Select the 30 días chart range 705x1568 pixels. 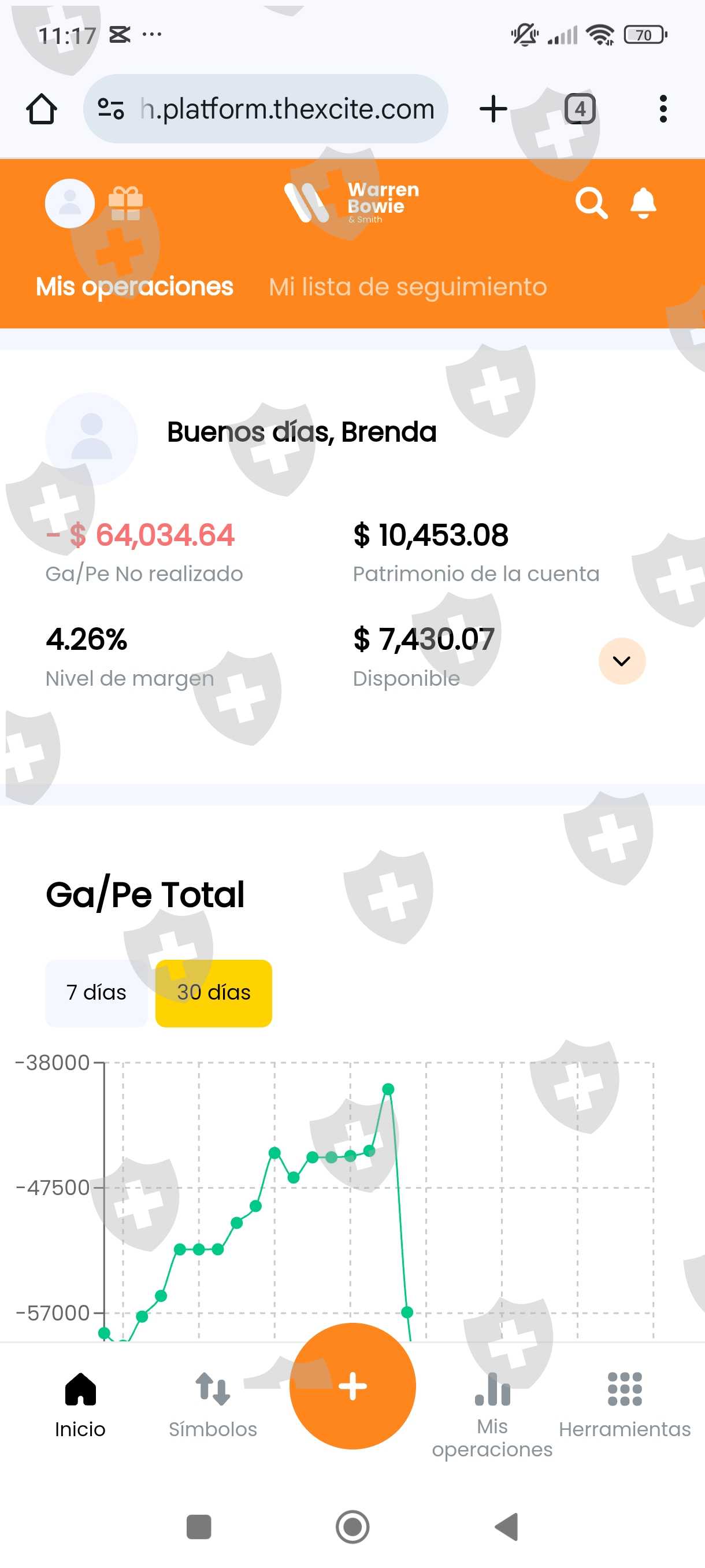[x=213, y=993]
